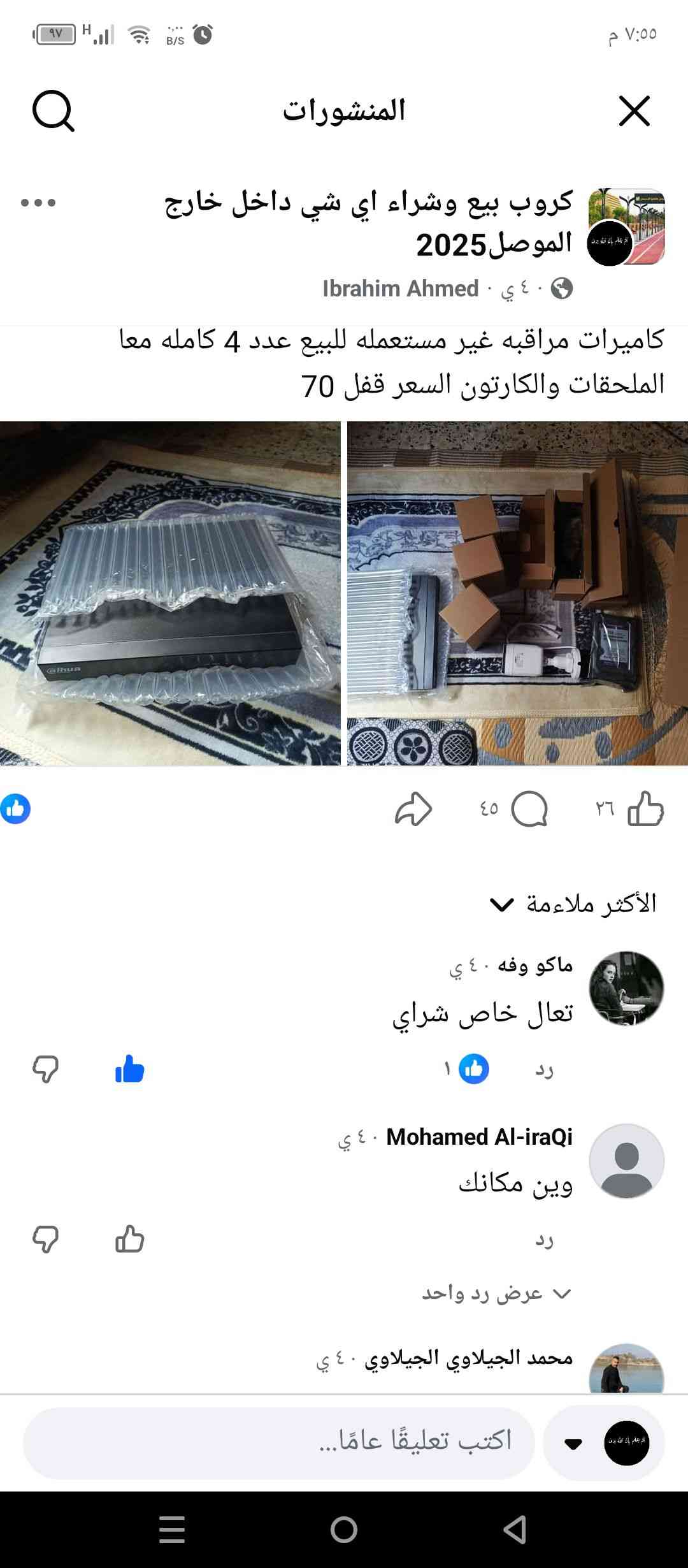Downvote the comment by ماكو وفه
The image size is (688, 1568).
pos(45,1069)
